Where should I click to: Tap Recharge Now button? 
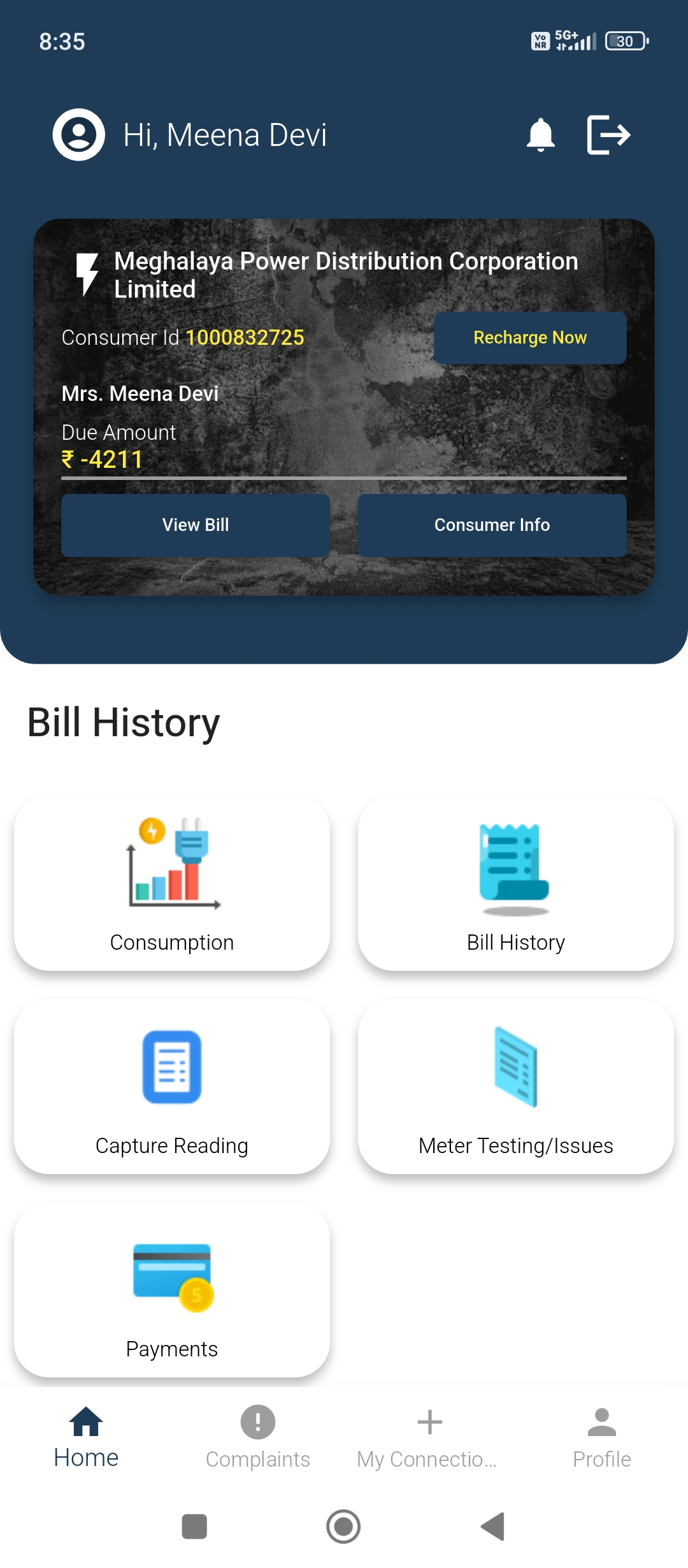[x=530, y=338]
